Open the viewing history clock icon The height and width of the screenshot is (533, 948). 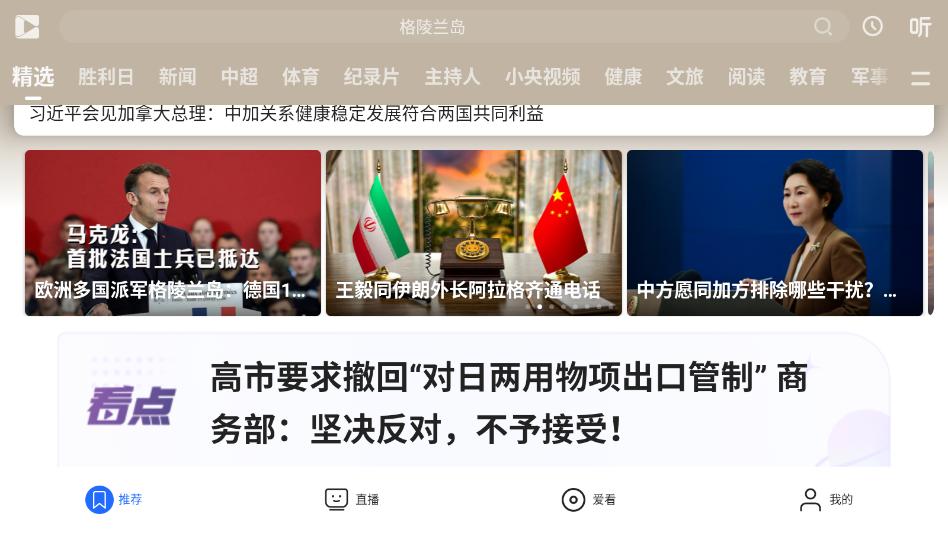(872, 27)
